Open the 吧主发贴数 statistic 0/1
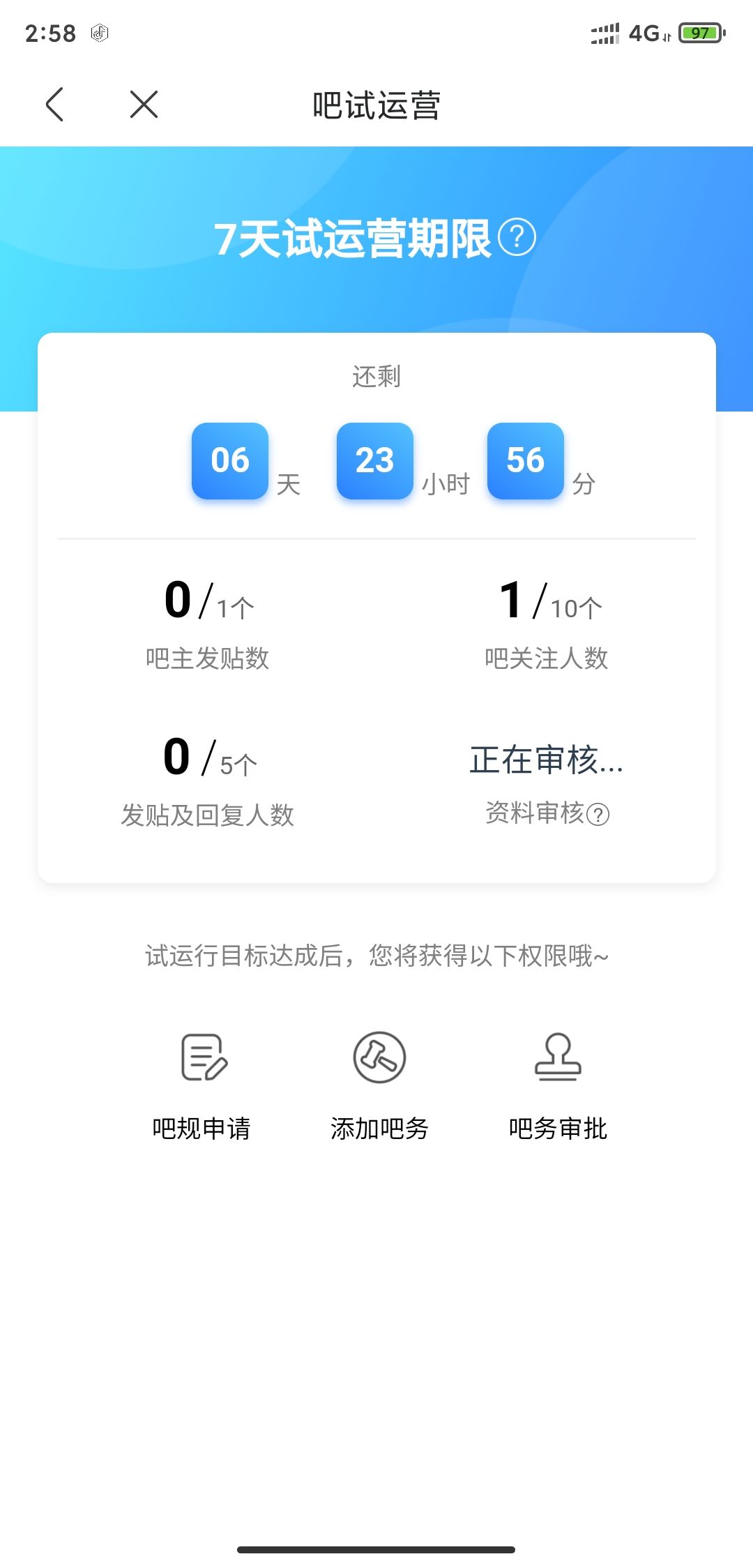The height and width of the screenshot is (1568, 753). (x=207, y=617)
